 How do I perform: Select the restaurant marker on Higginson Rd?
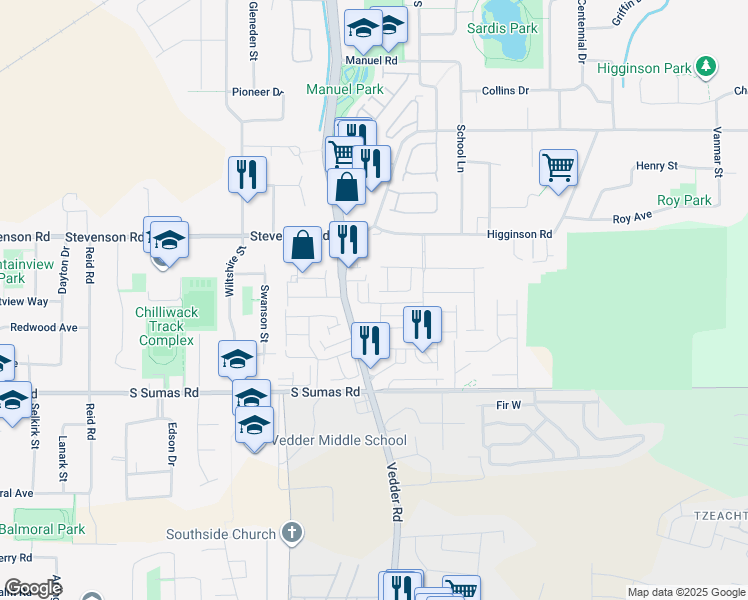tap(348, 239)
